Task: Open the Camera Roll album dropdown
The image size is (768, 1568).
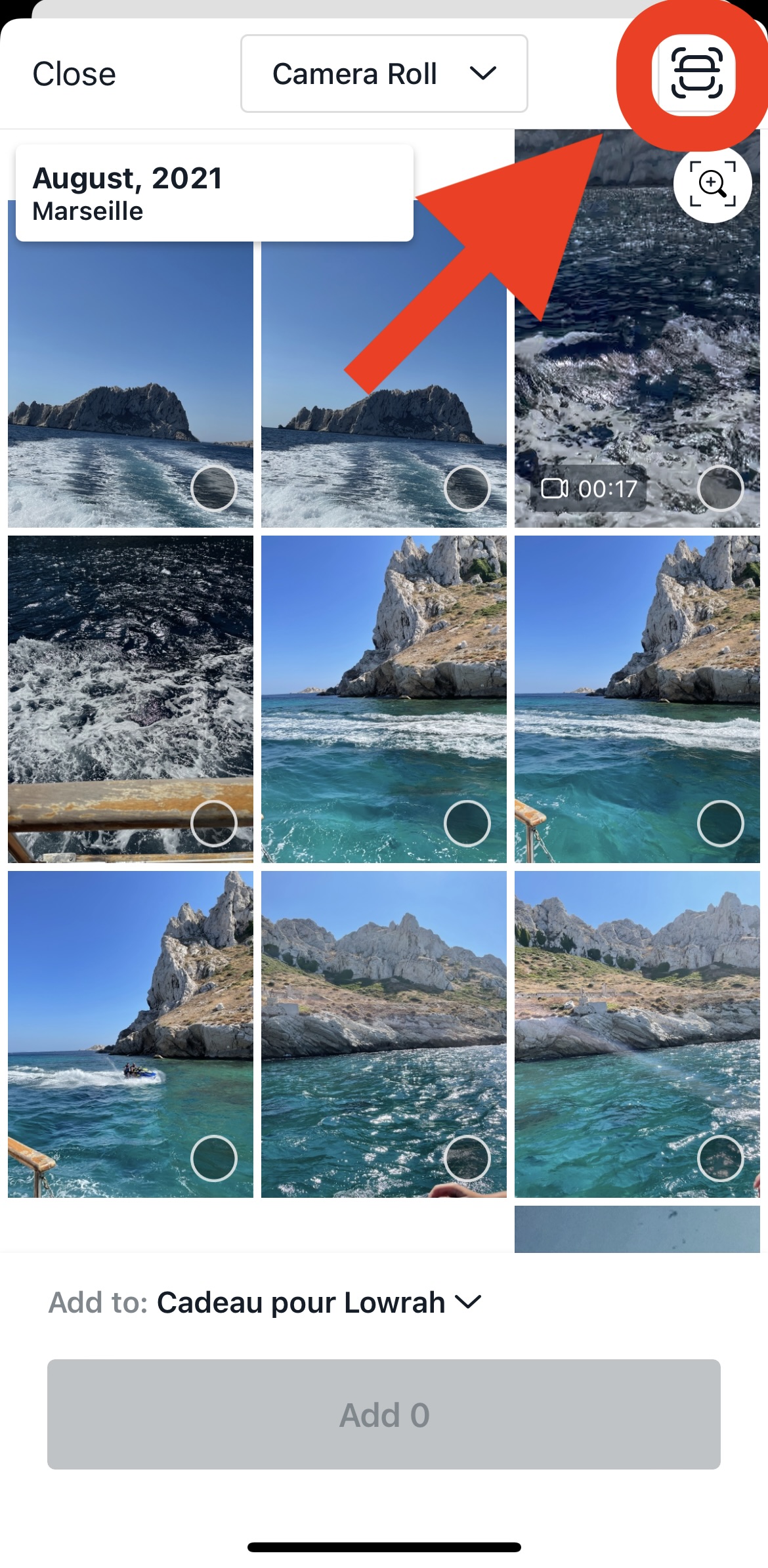Action: point(384,74)
